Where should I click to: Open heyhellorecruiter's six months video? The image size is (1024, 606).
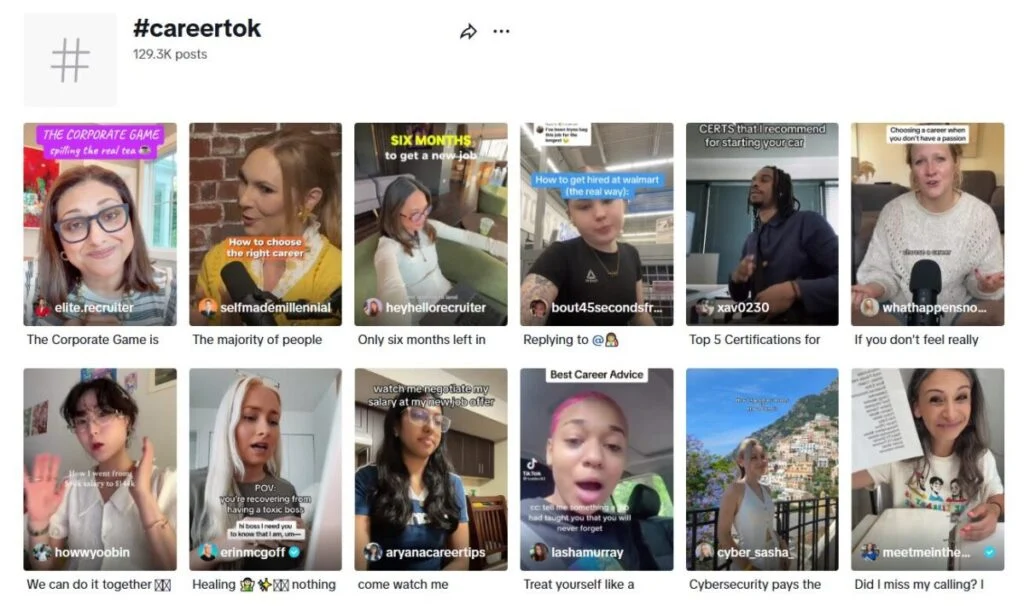pos(431,223)
